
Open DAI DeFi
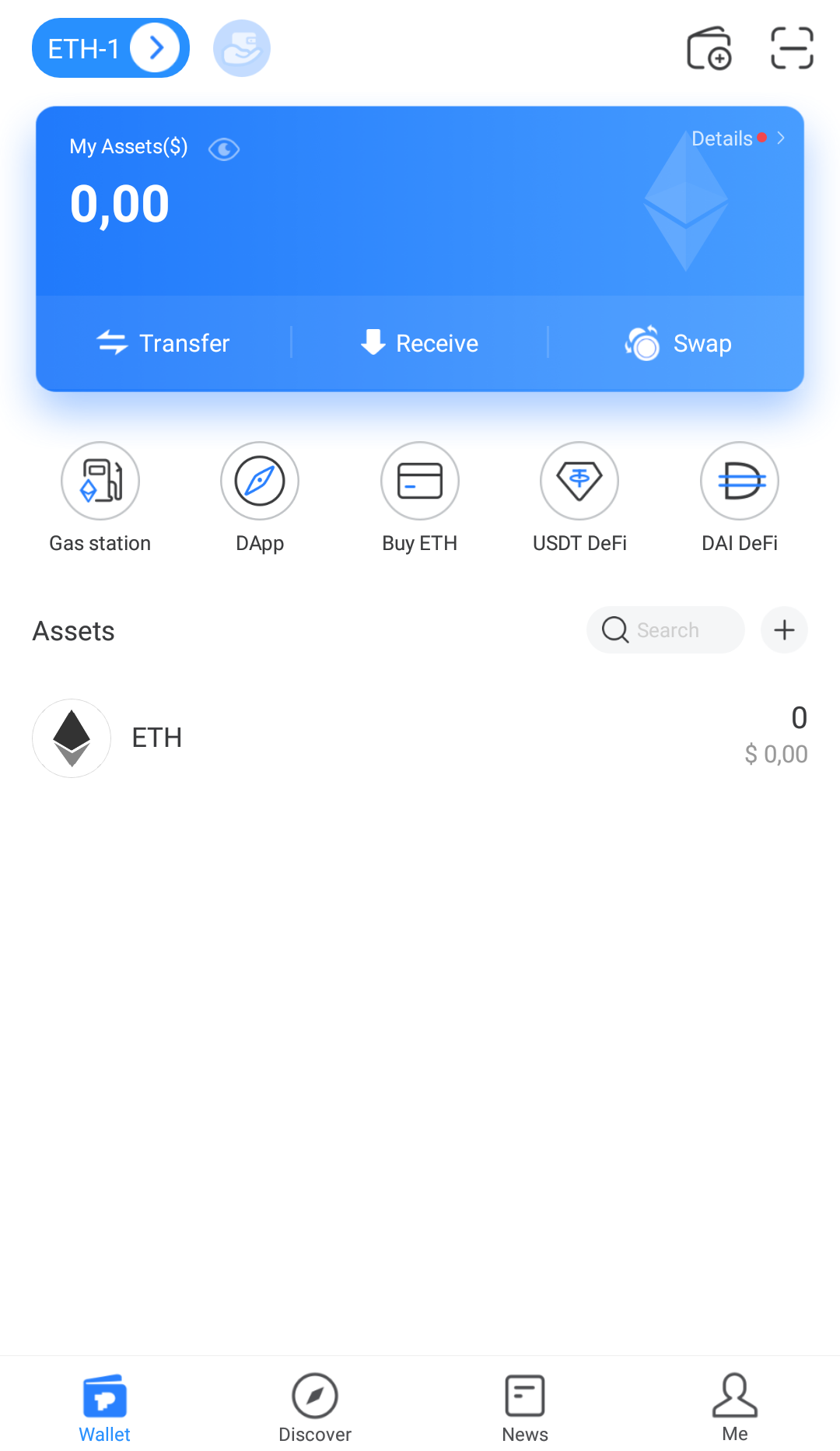pyautogui.click(x=740, y=482)
